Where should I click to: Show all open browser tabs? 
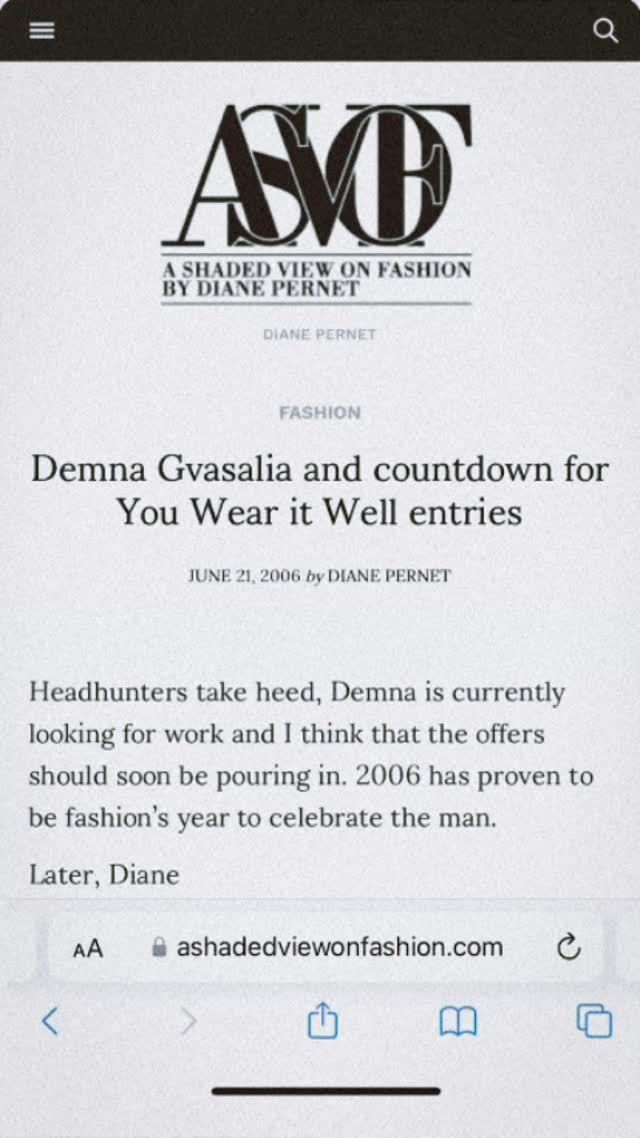coord(594,1021)
